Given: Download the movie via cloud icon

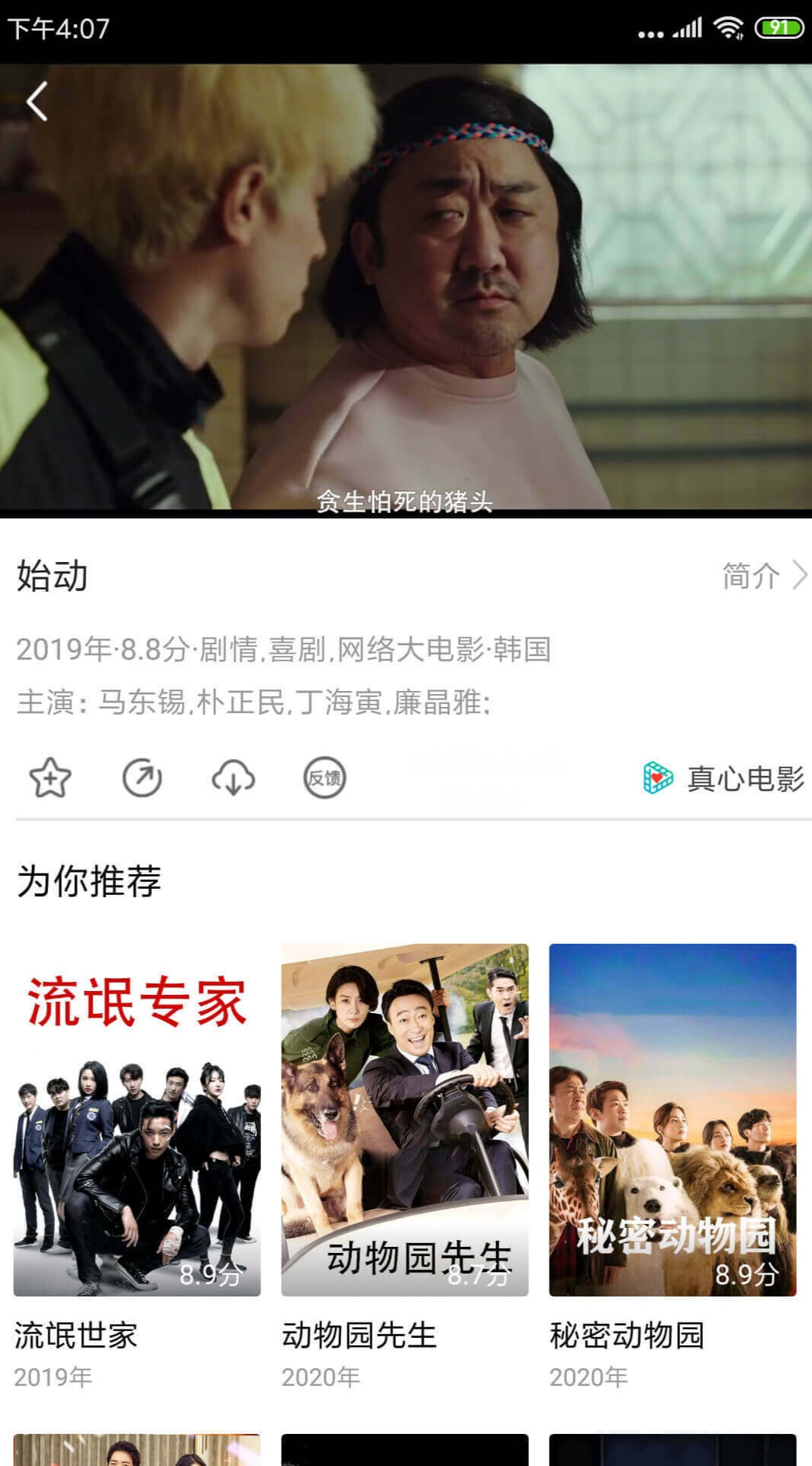Looking at the screenshot, I should [x=234, y=778].
